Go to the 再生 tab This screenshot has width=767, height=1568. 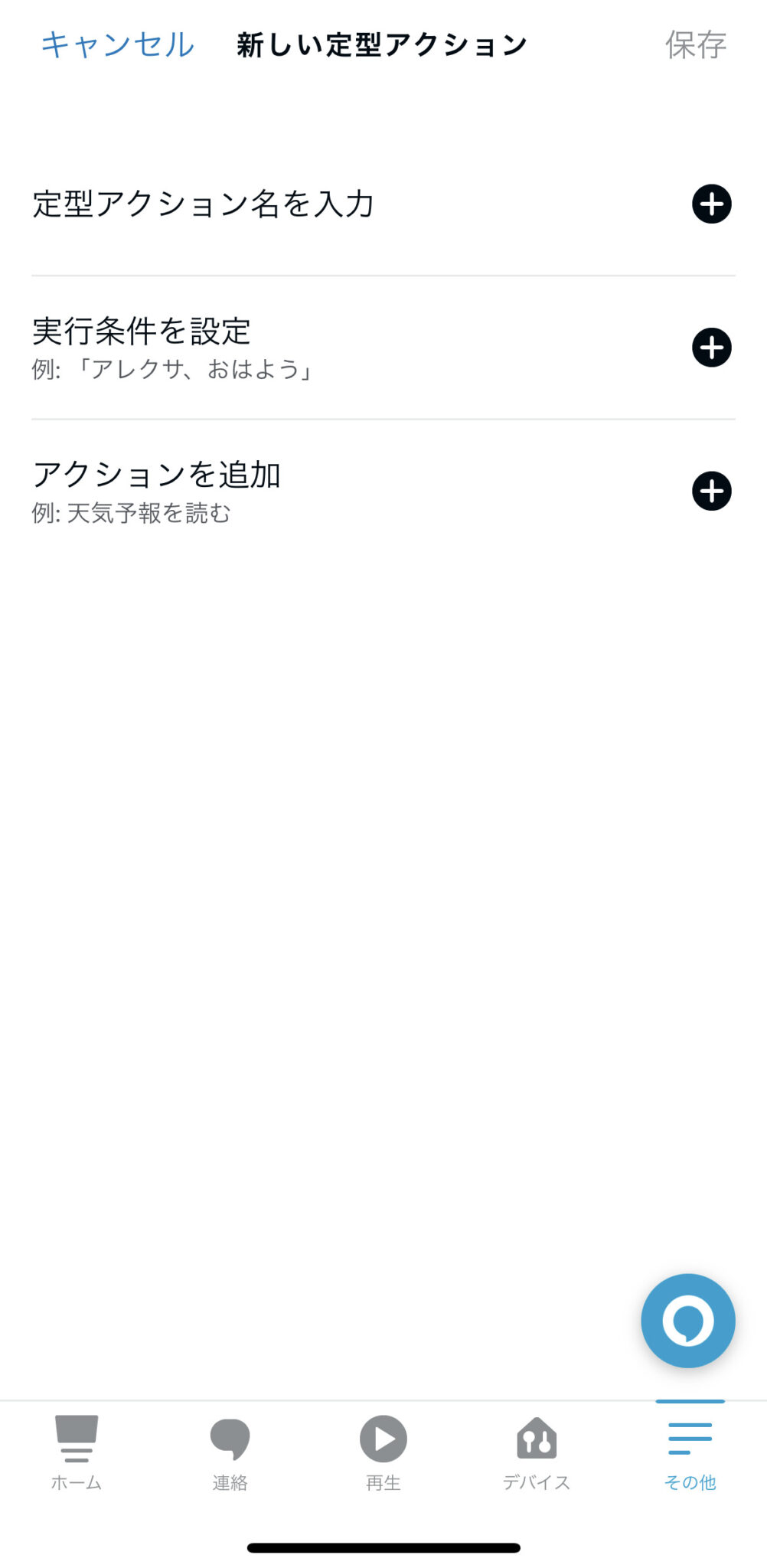tap(383, 1452)
